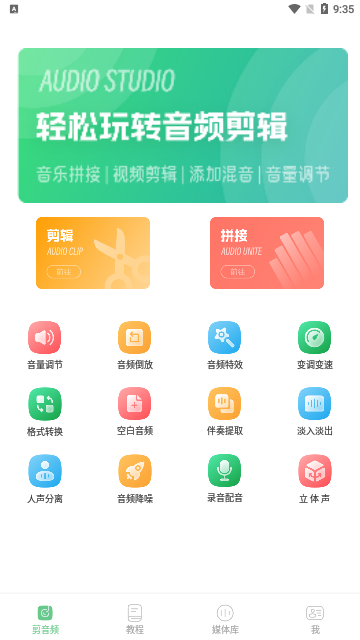The height and width of the screenshot is (640, 360).
Task: Open the 拼接 Audio Unite card
Action: pos(267,253)
